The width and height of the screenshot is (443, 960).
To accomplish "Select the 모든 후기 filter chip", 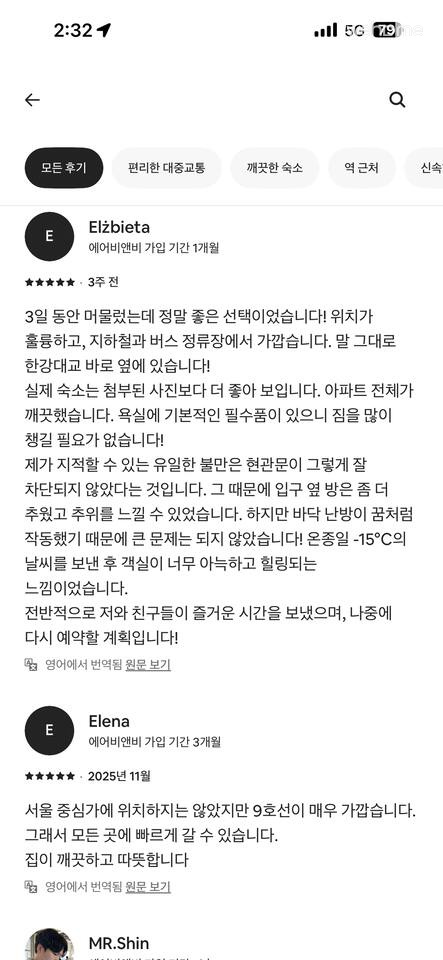I will click(64, 168).
